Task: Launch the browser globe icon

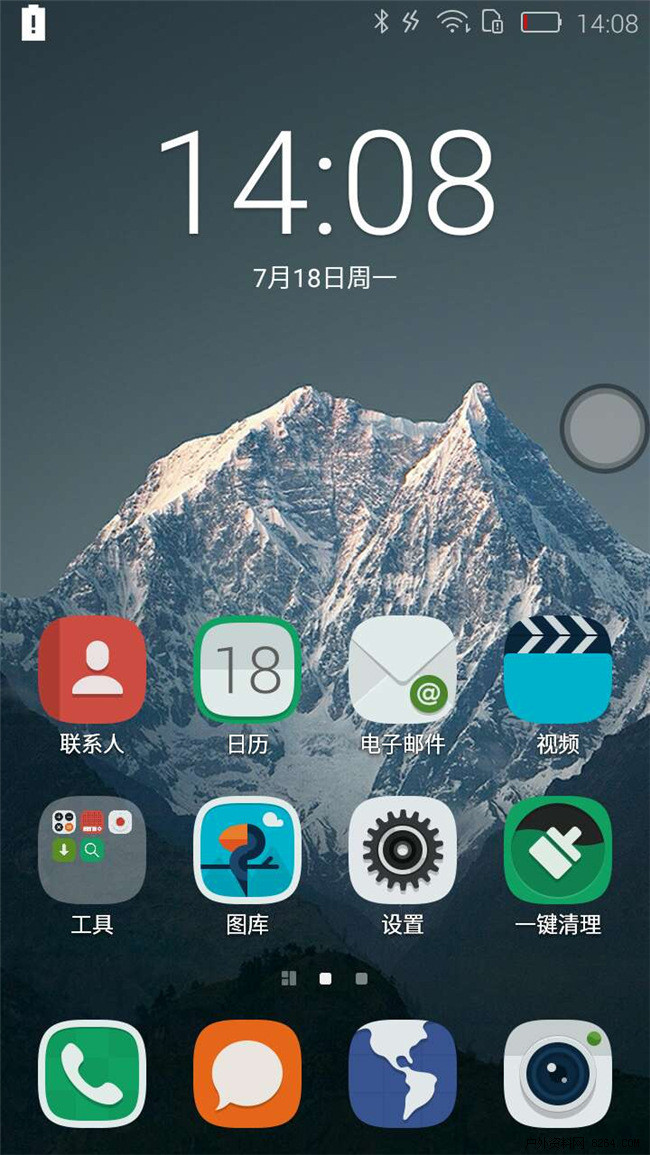Action: point(403,1074)
